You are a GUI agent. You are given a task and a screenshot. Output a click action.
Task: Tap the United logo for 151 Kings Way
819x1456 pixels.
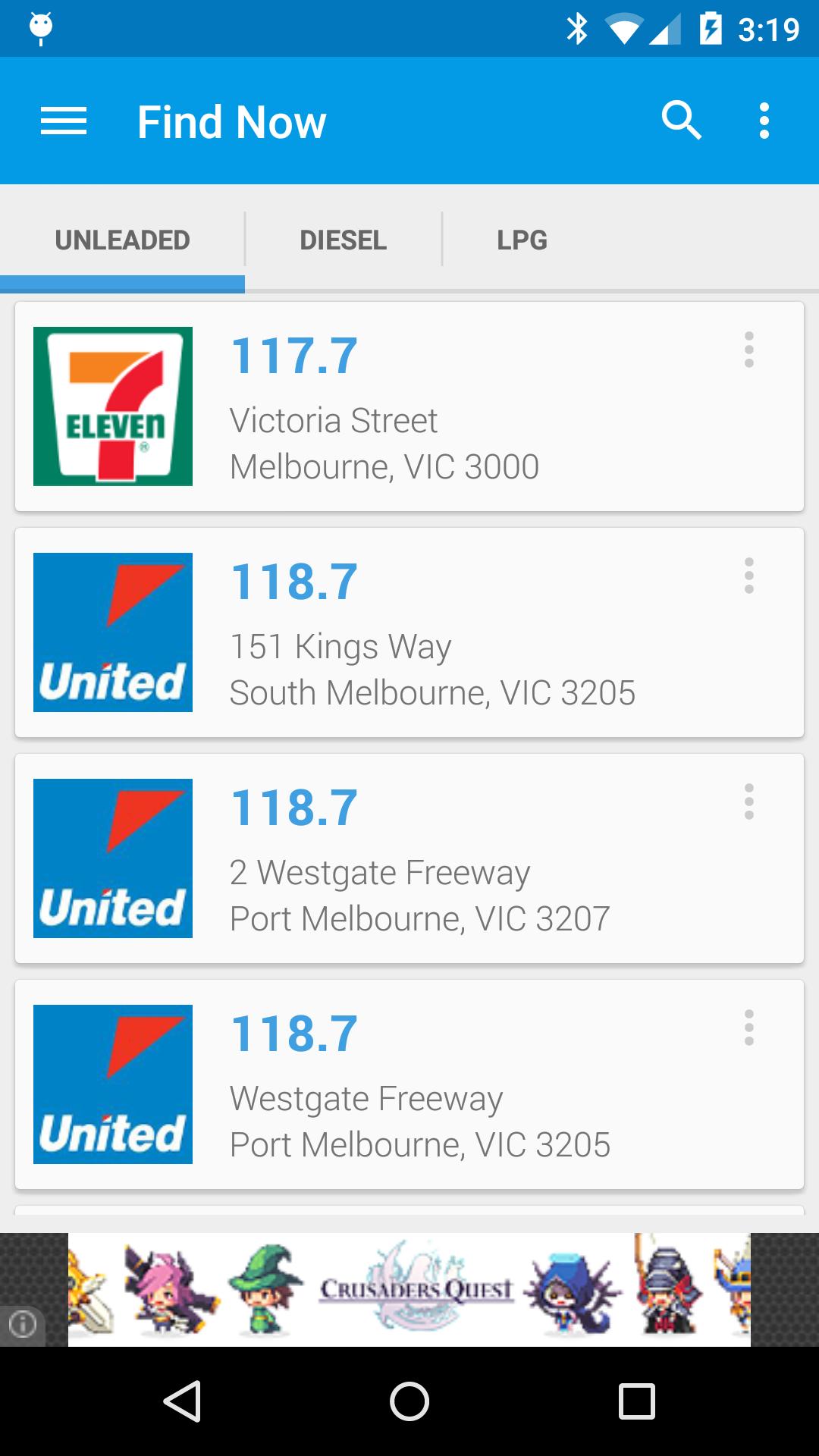(112, 632)
